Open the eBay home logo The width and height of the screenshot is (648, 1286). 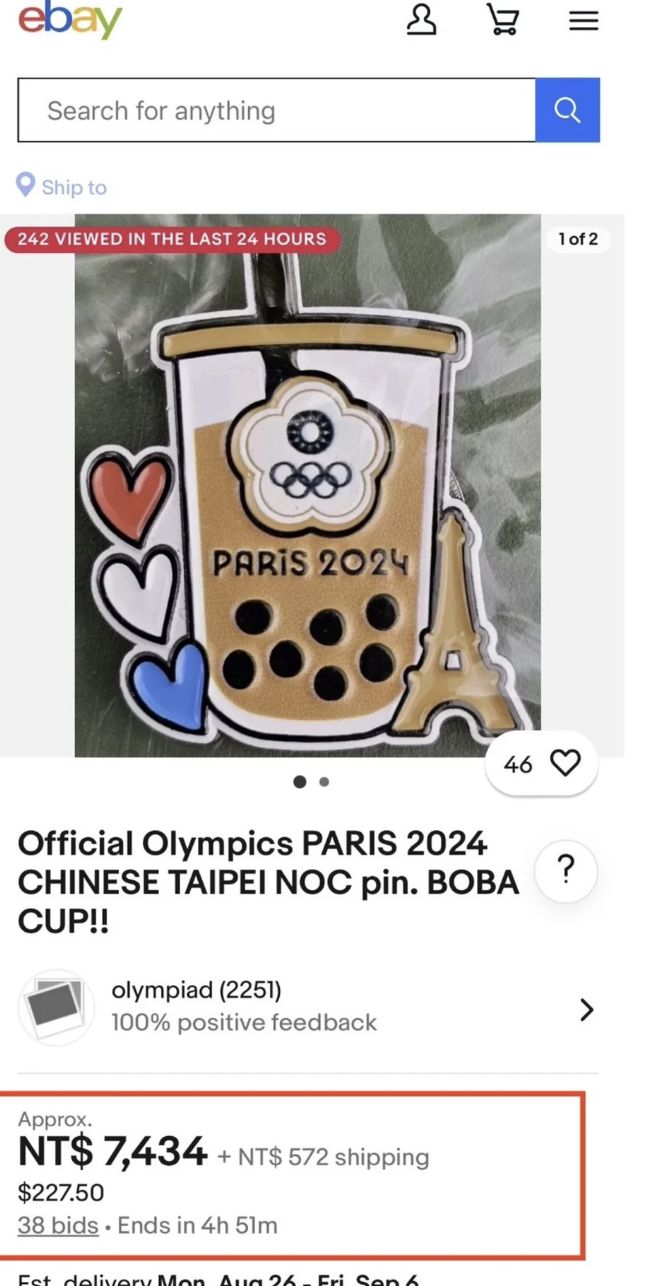pos(70,19)
